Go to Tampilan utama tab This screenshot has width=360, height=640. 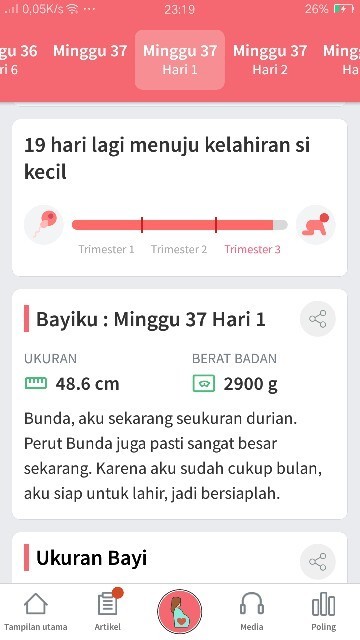tap(36, 611)
